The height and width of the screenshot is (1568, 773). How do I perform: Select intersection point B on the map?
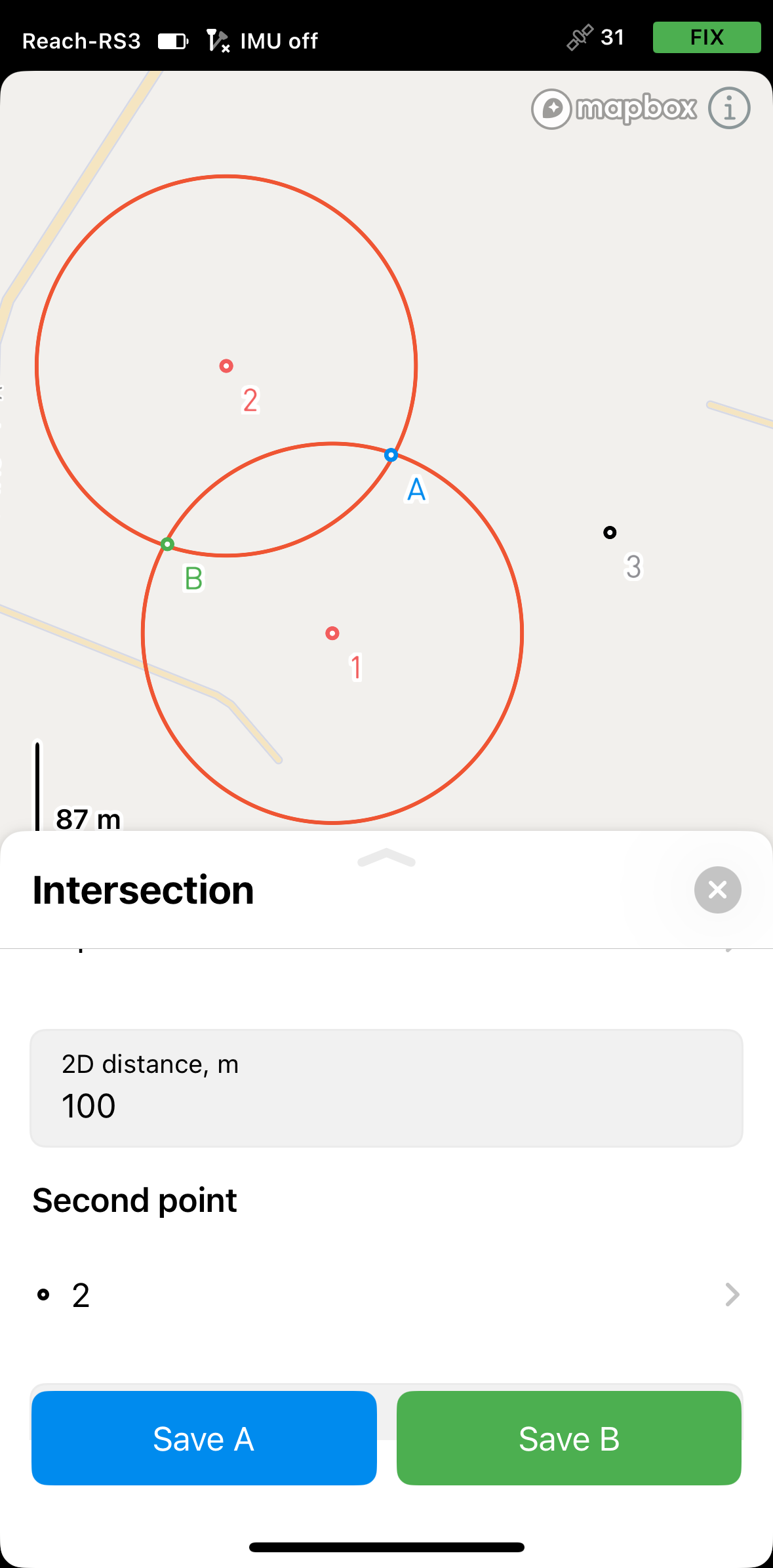167,544
